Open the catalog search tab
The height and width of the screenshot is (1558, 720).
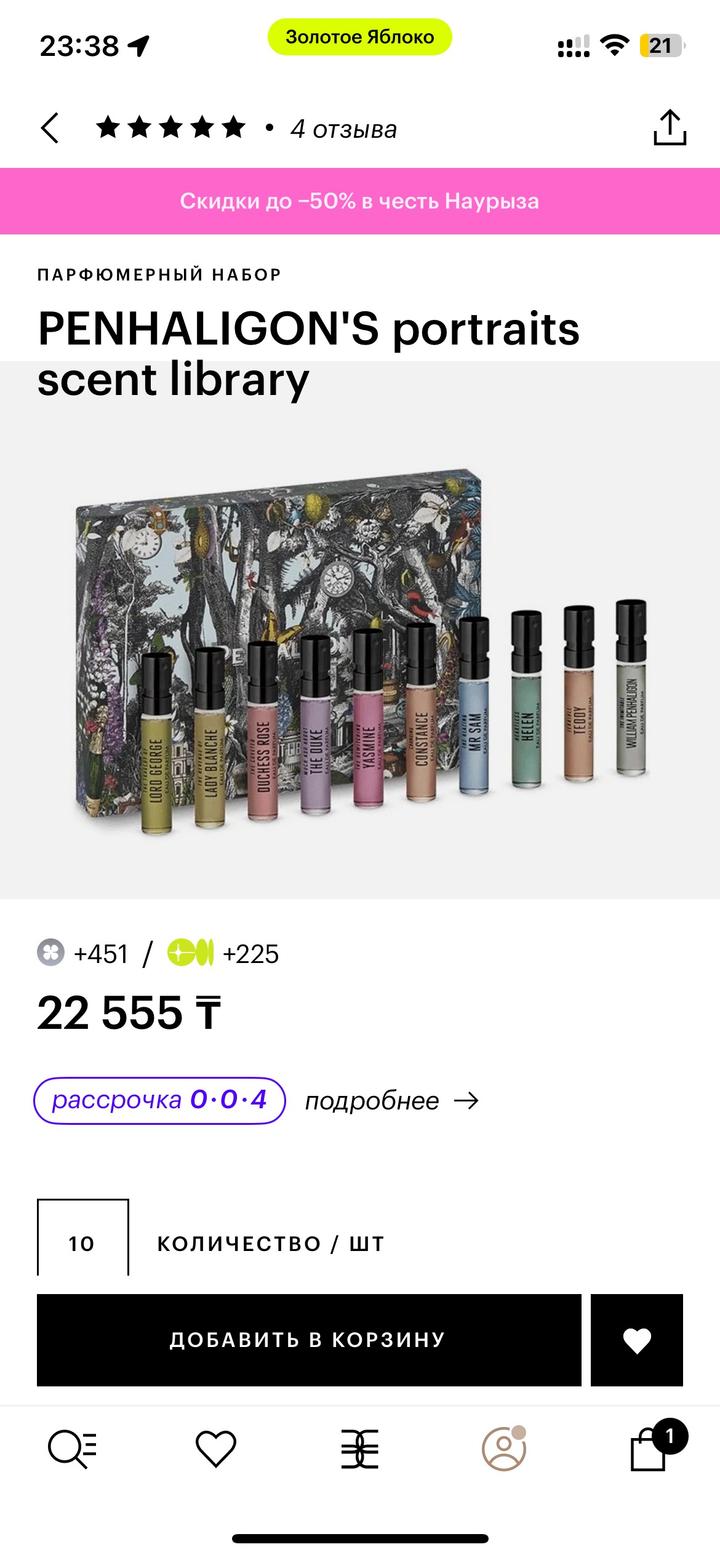[72, 1449]
